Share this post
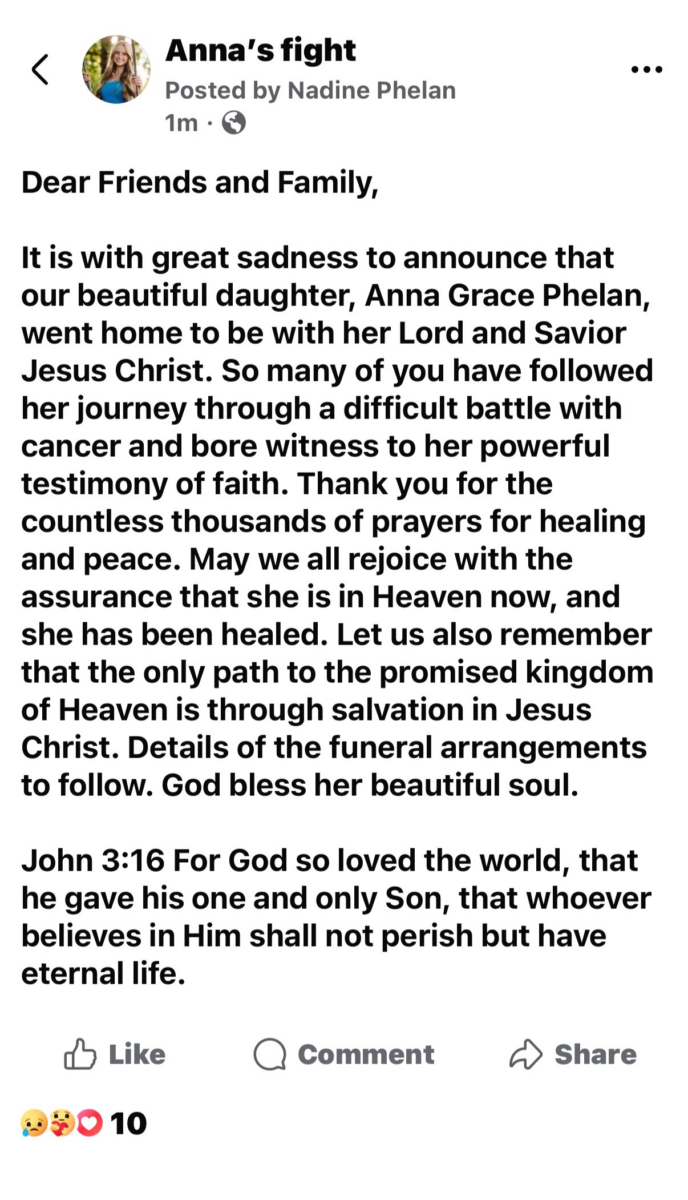Viewport: 688px width, 1200px height. click(573, 1054)
